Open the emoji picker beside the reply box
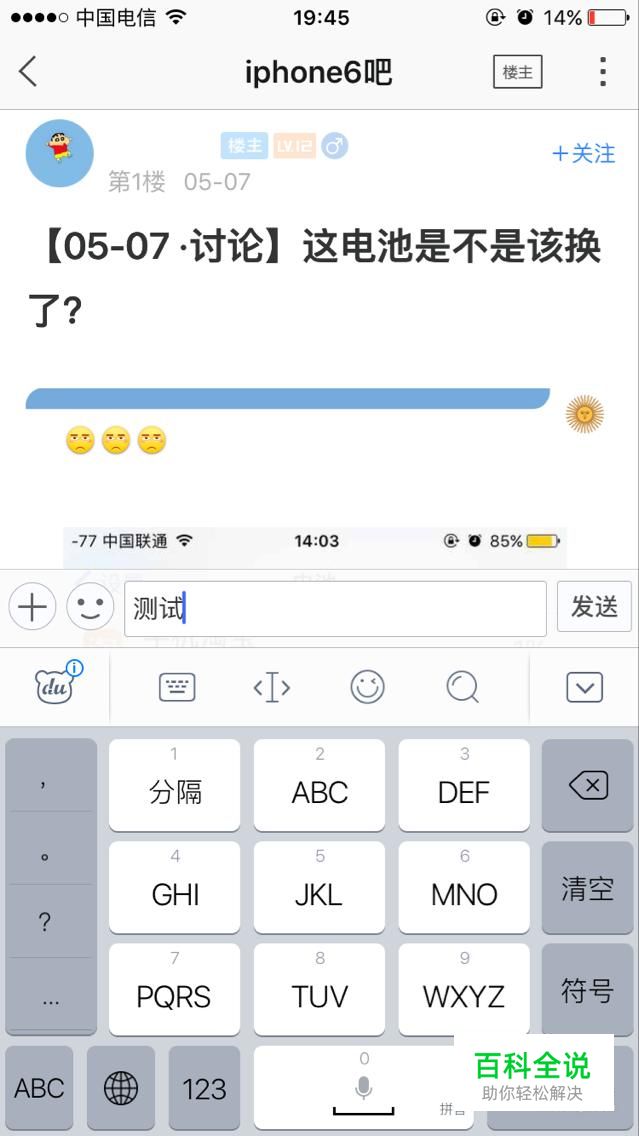 click(91, 606)
